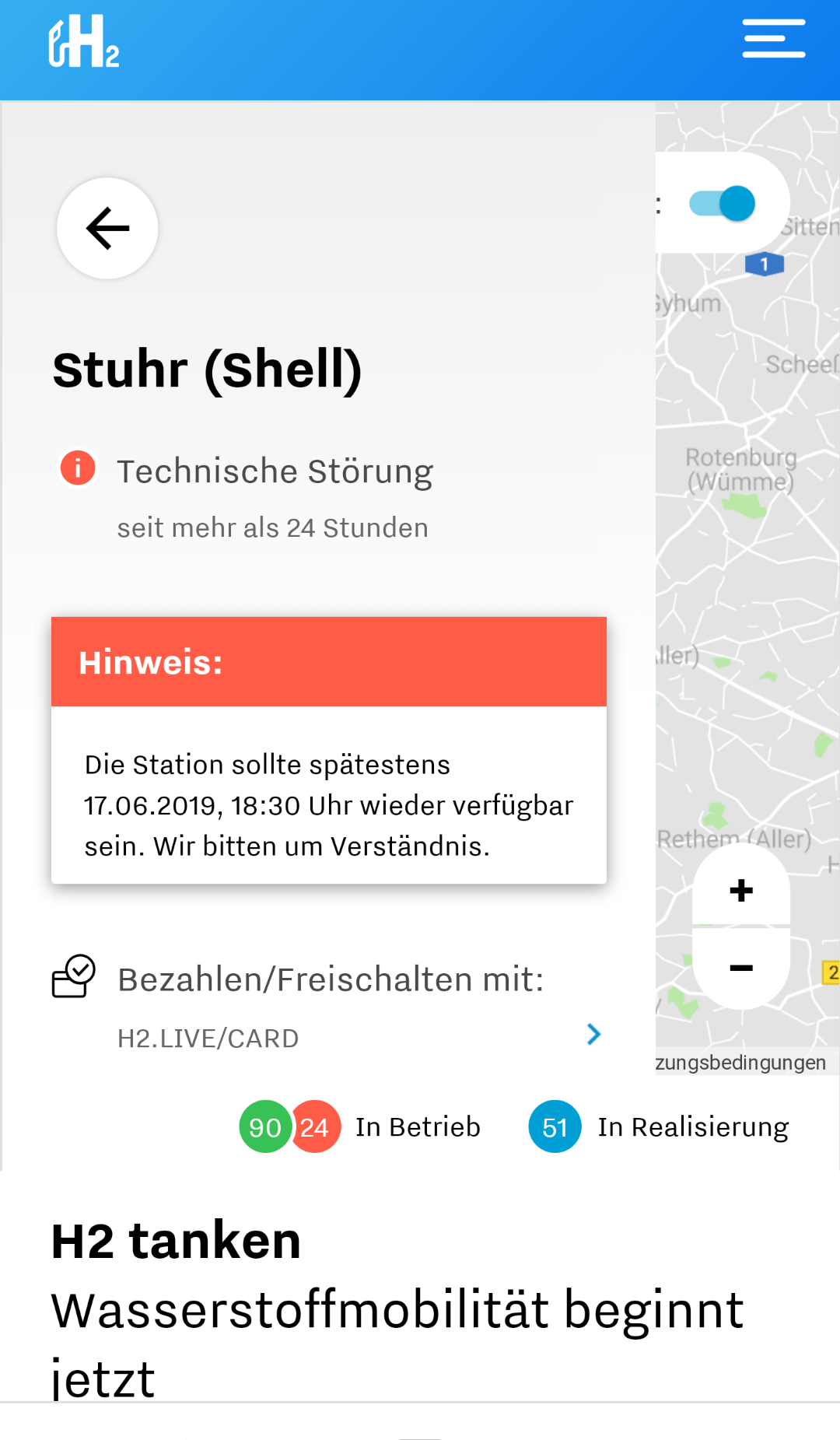
Task: Zoom in on the map
Action: click(741, 889)
